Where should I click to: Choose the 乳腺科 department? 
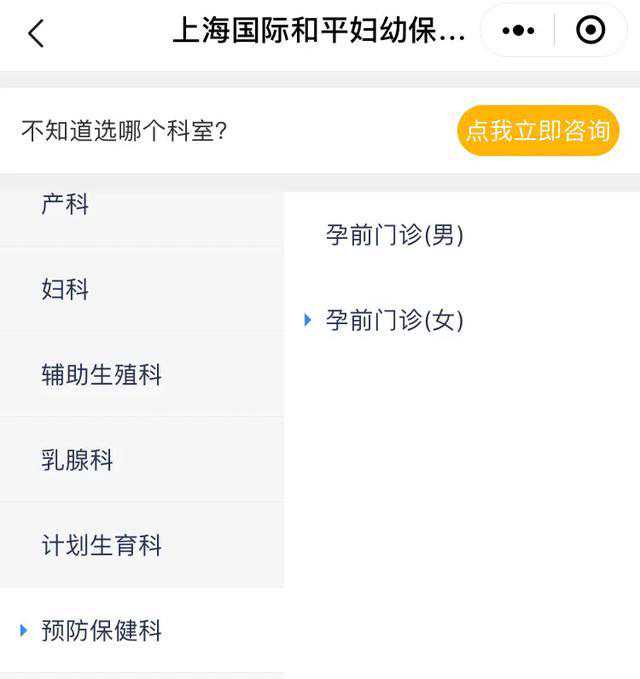(x=78, y=460)
